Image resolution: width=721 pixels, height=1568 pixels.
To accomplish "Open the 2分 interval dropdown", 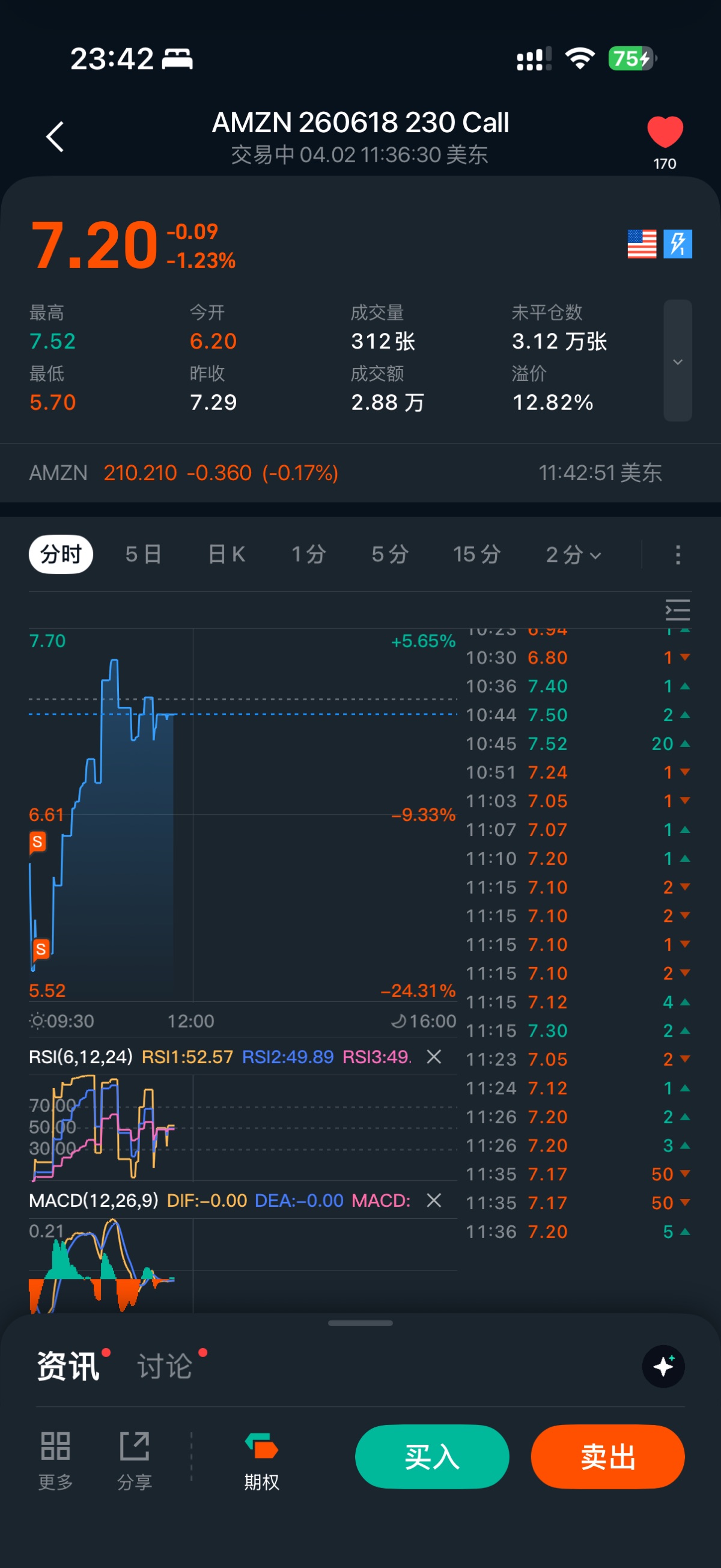I will tap(573, 555).
